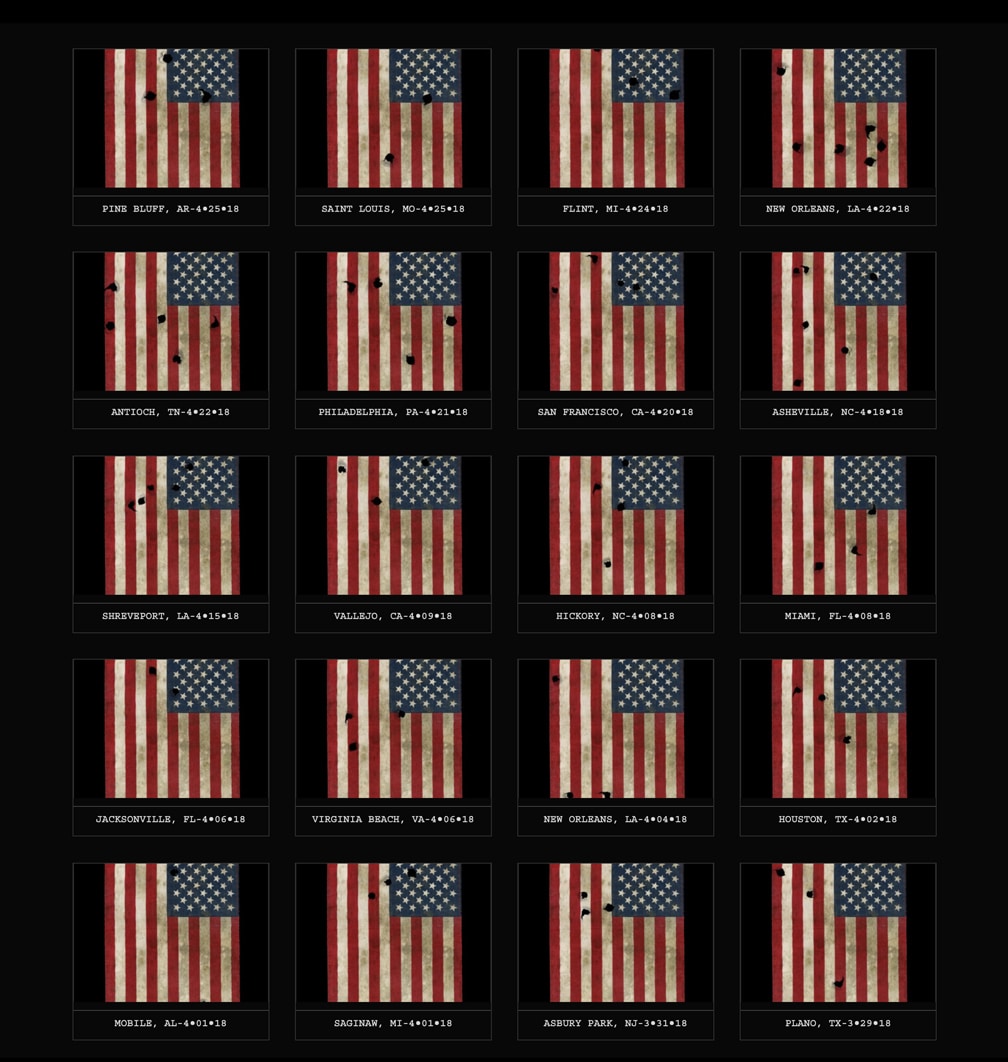Open the Vallejo, CA card
Image resolution: width=1008 pixels, height=1062 pixels.
tap(393, 526)
